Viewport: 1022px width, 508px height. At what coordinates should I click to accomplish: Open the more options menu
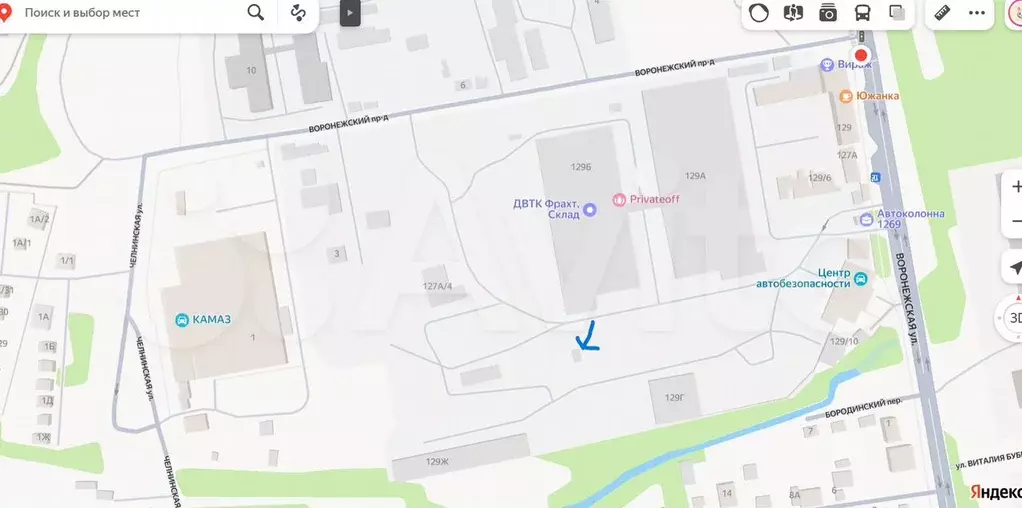click(978, 13)
